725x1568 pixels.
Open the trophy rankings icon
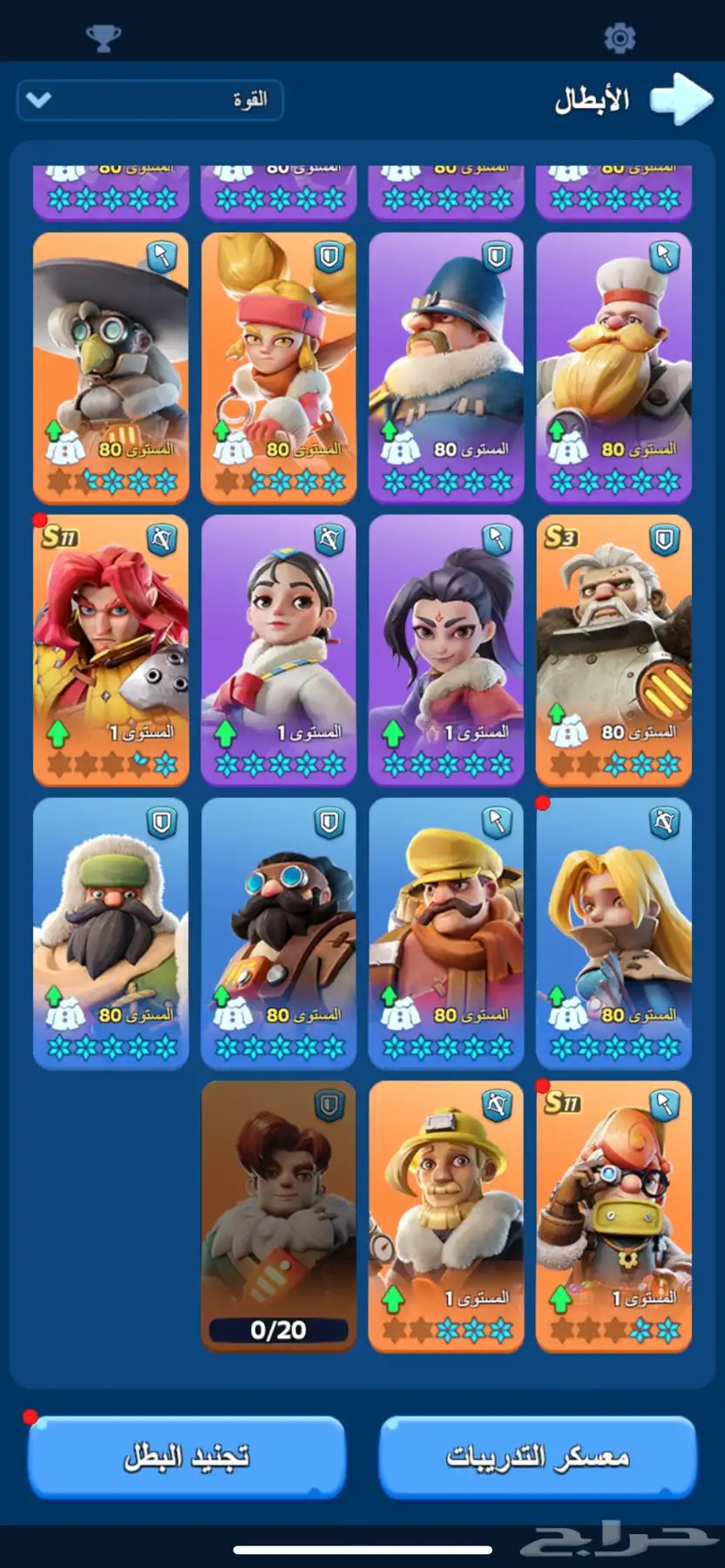(103, 37)
